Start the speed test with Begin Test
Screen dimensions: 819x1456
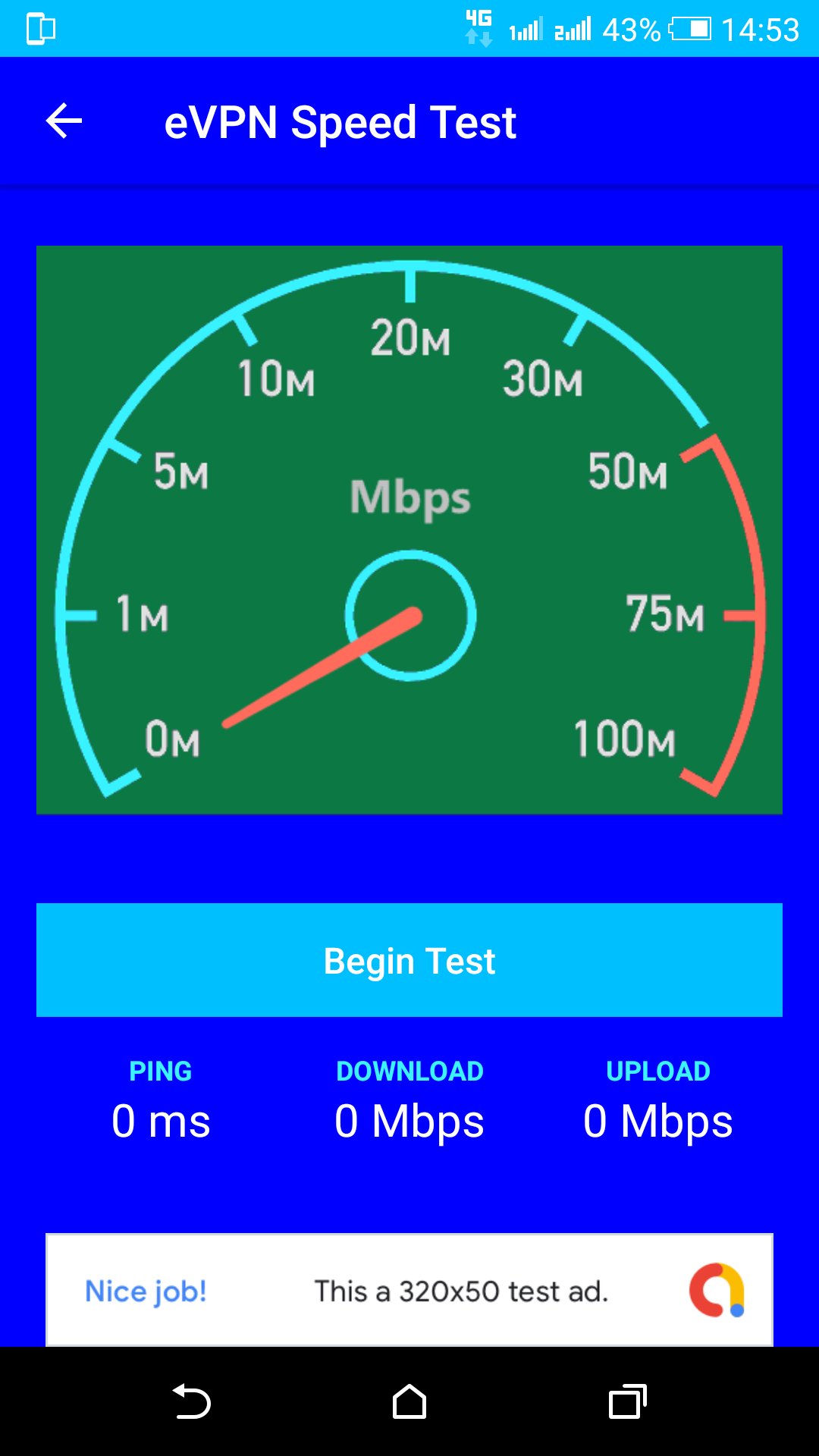[x=409, y=960]
